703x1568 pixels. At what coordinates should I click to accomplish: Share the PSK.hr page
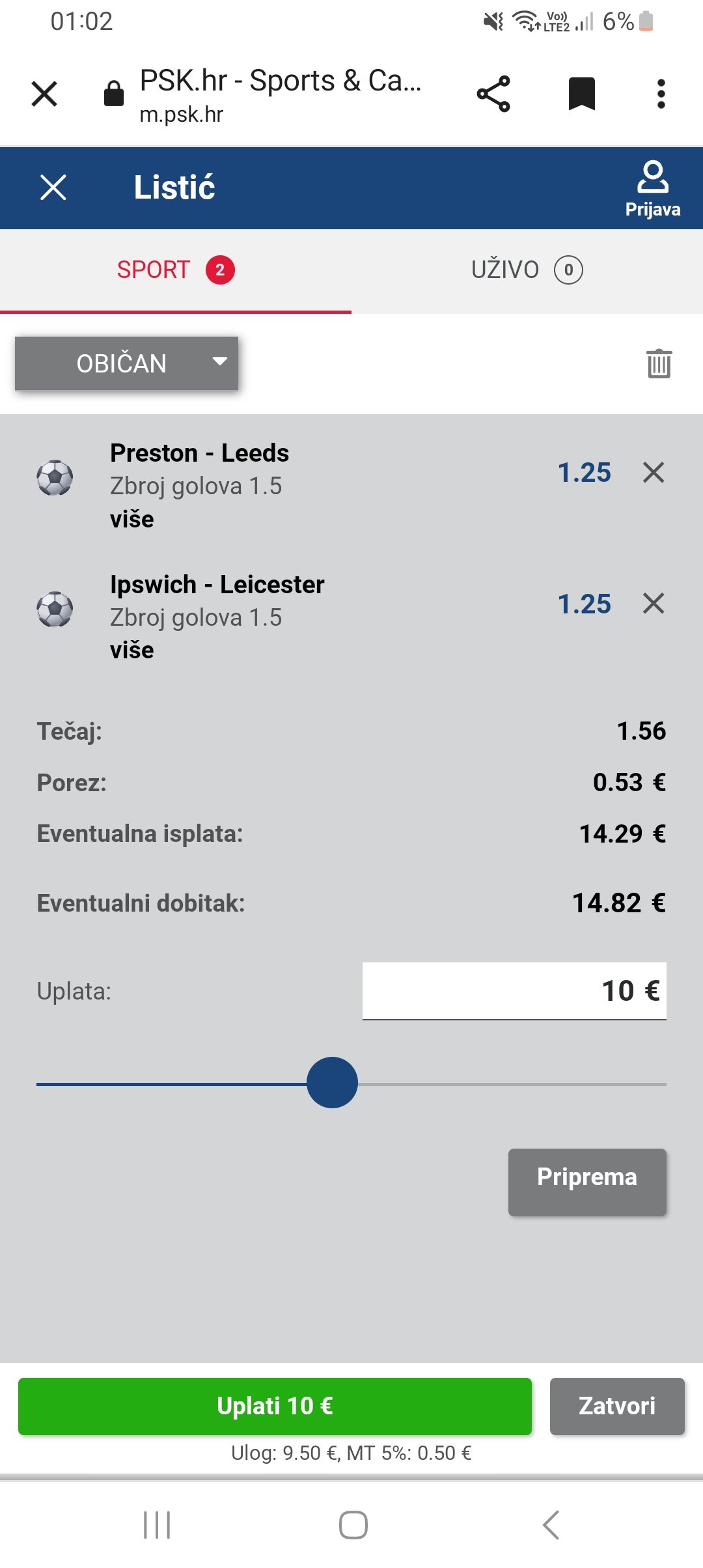pyautogui.click(x=493, y=94)
